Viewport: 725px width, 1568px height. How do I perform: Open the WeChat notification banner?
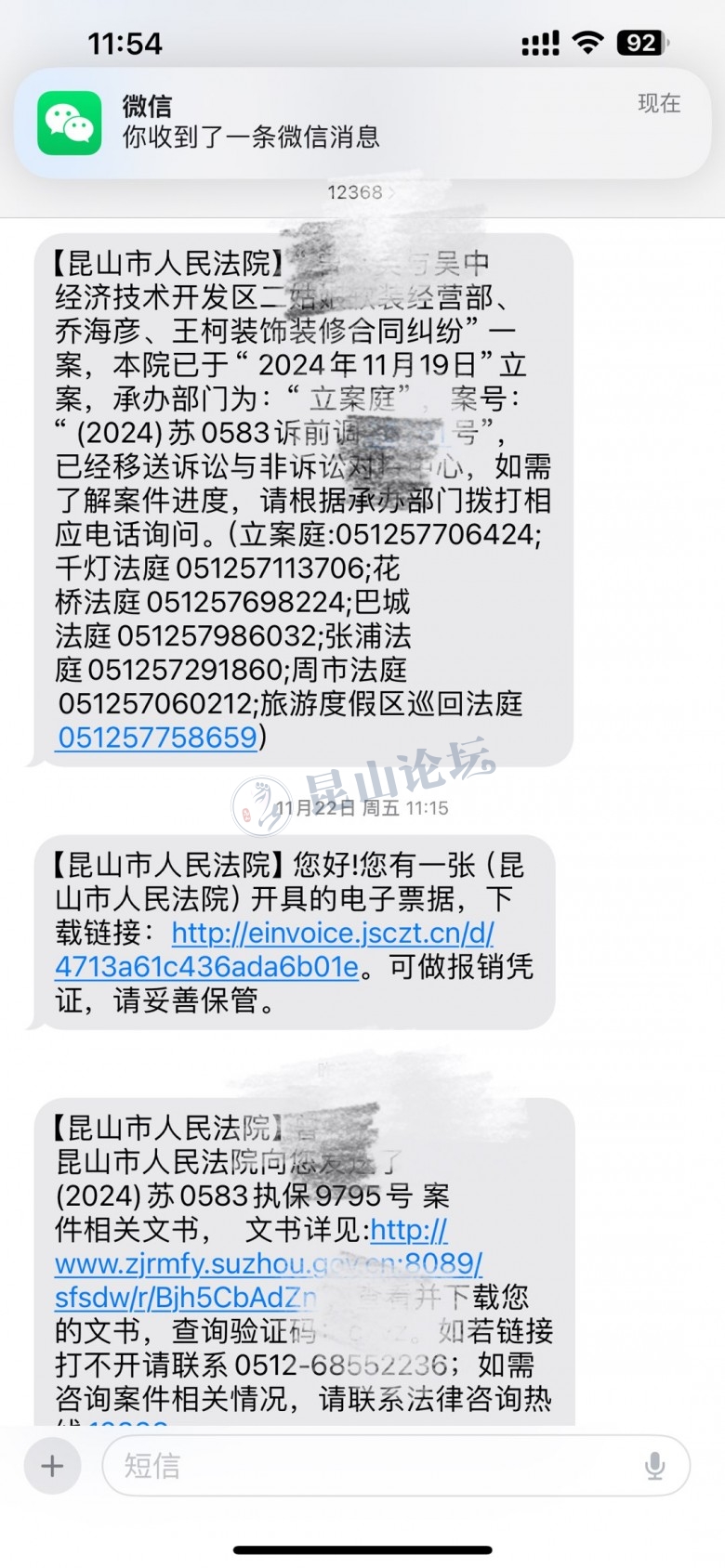[x=362, y=123]
